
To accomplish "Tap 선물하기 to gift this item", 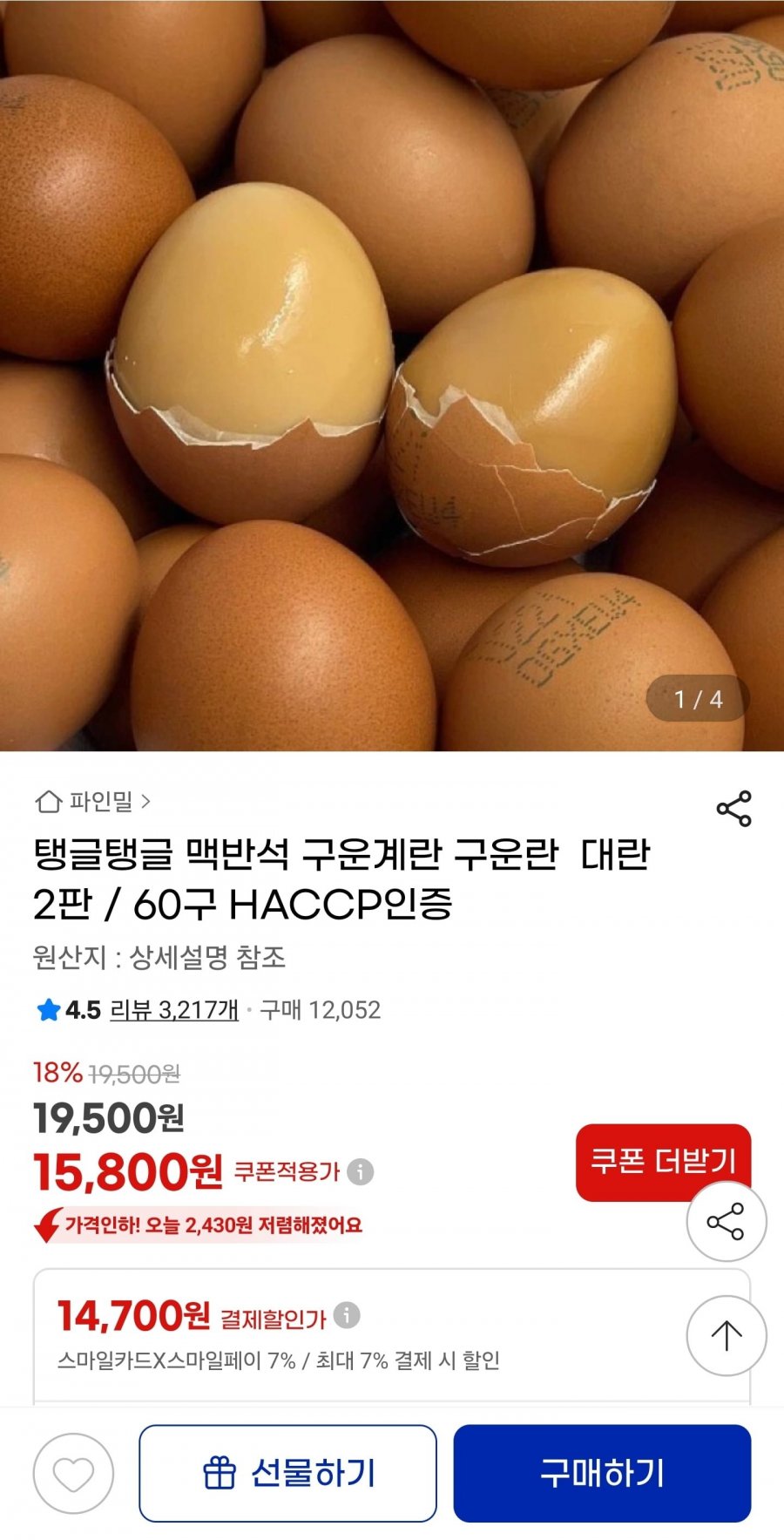I will click(x=287, y=1474).
